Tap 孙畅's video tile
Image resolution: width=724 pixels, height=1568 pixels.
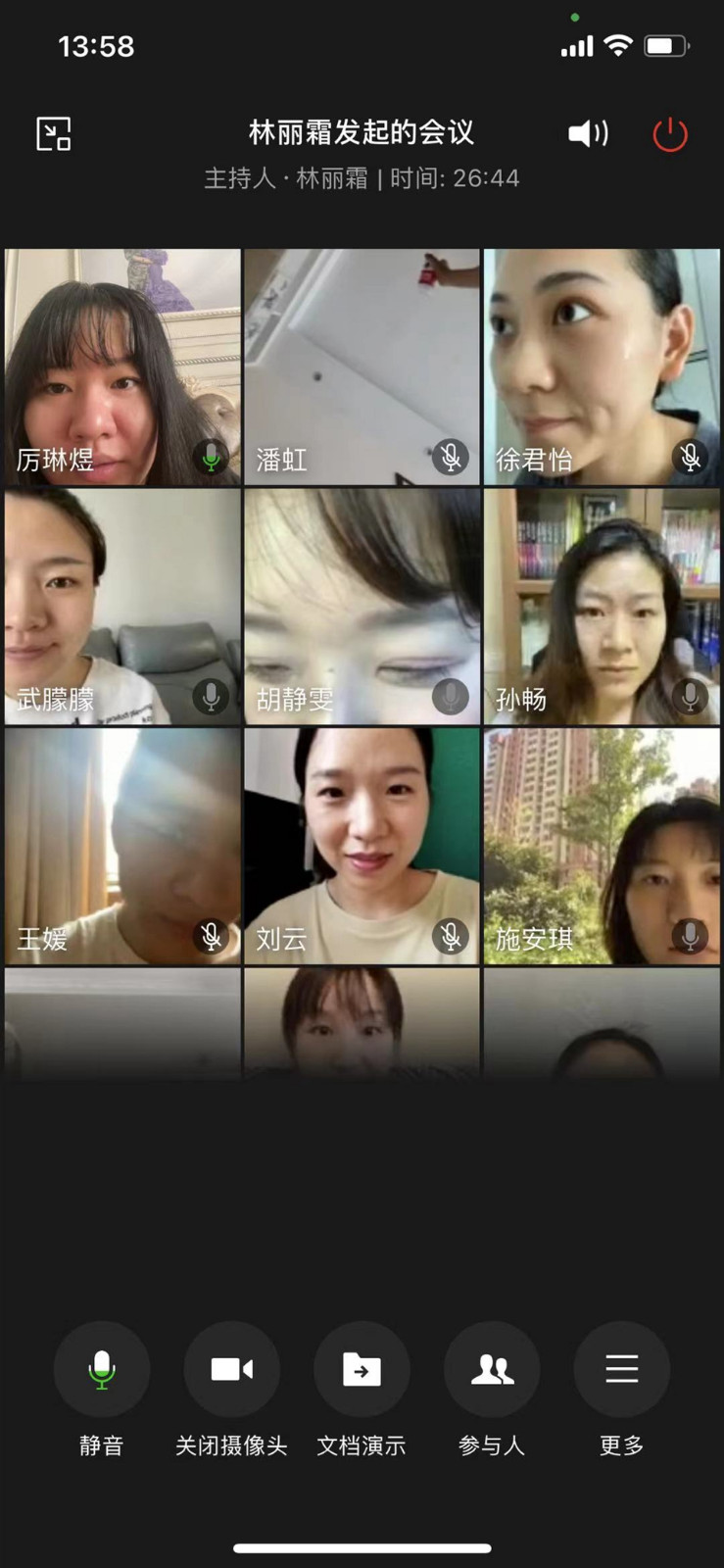(602, 607)
